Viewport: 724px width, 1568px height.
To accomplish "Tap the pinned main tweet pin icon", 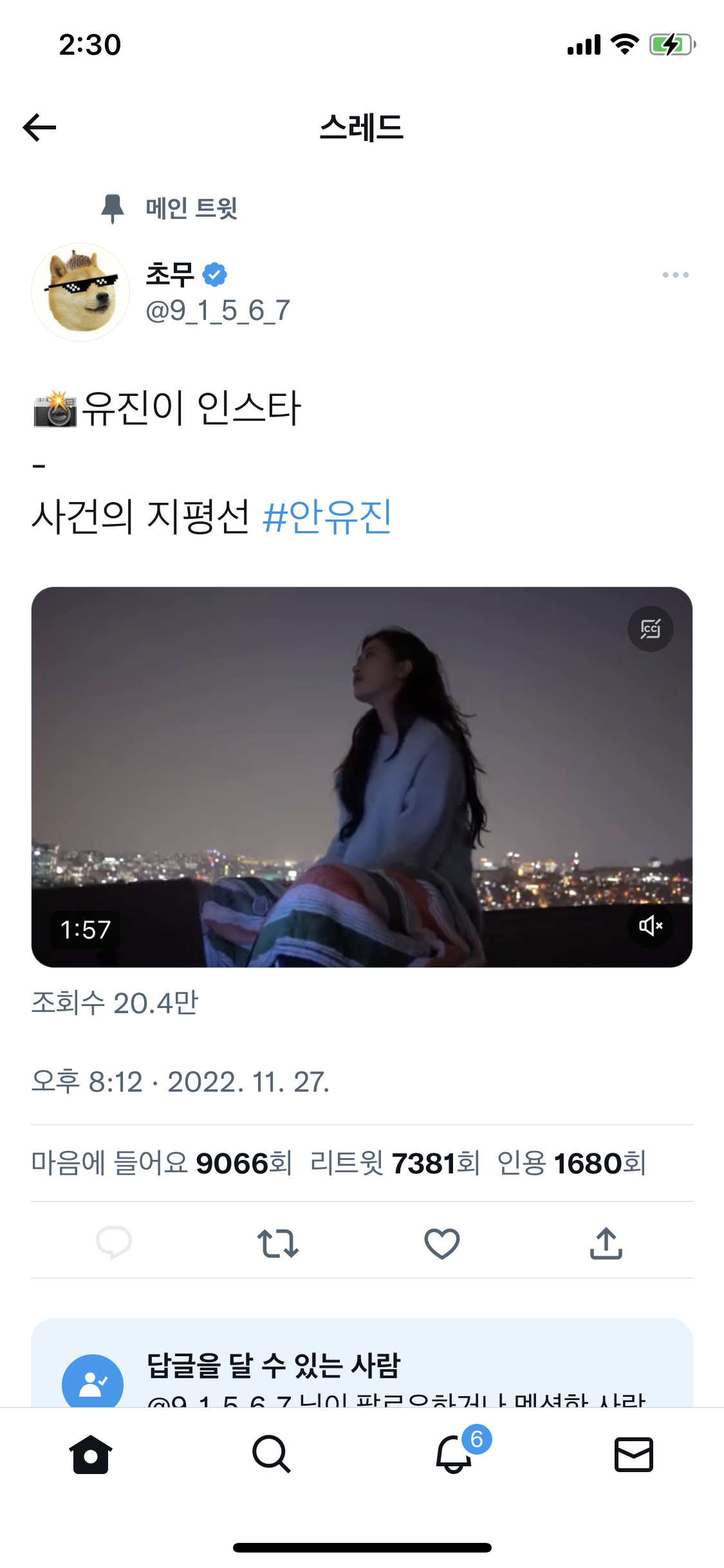I will tap(113, 207).
